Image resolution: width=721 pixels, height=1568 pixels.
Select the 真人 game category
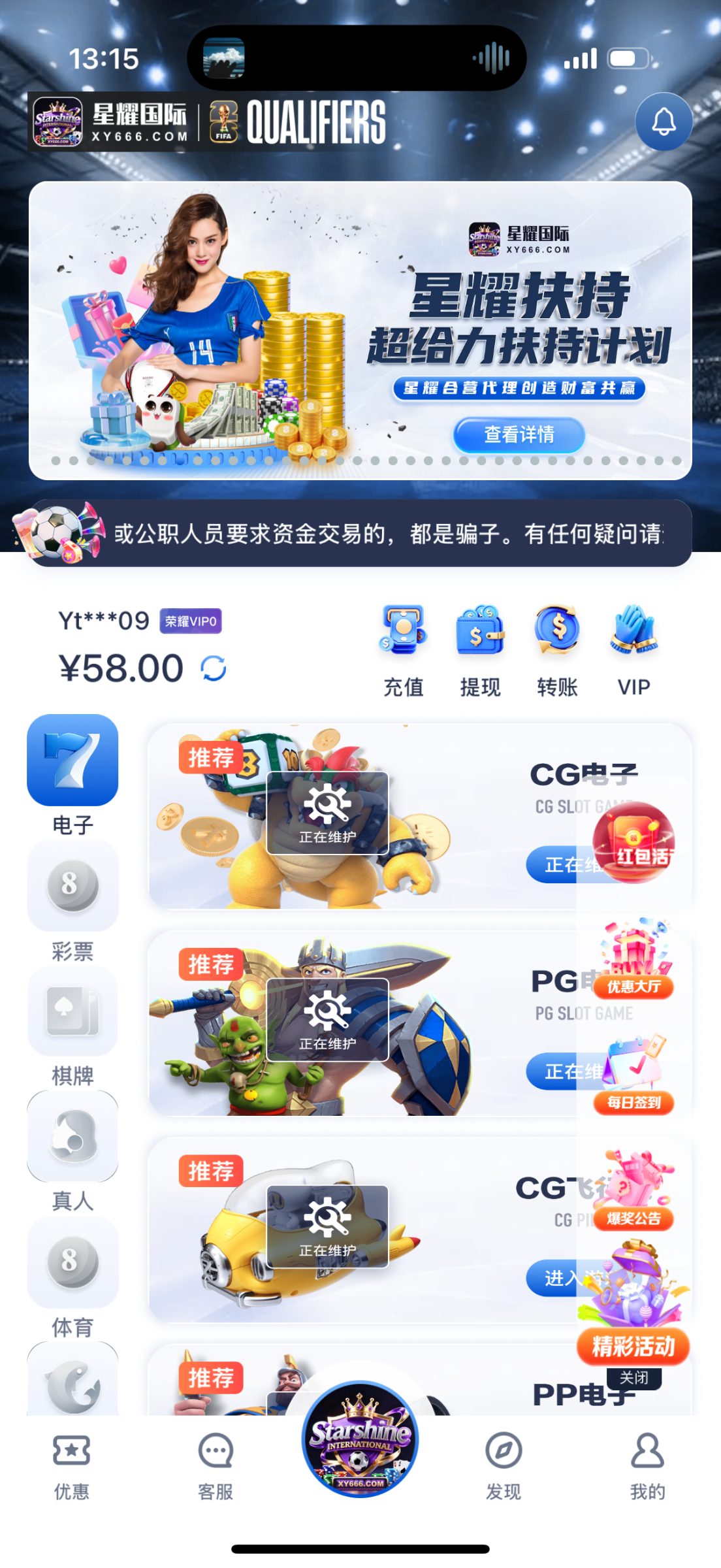[72, 1151]
